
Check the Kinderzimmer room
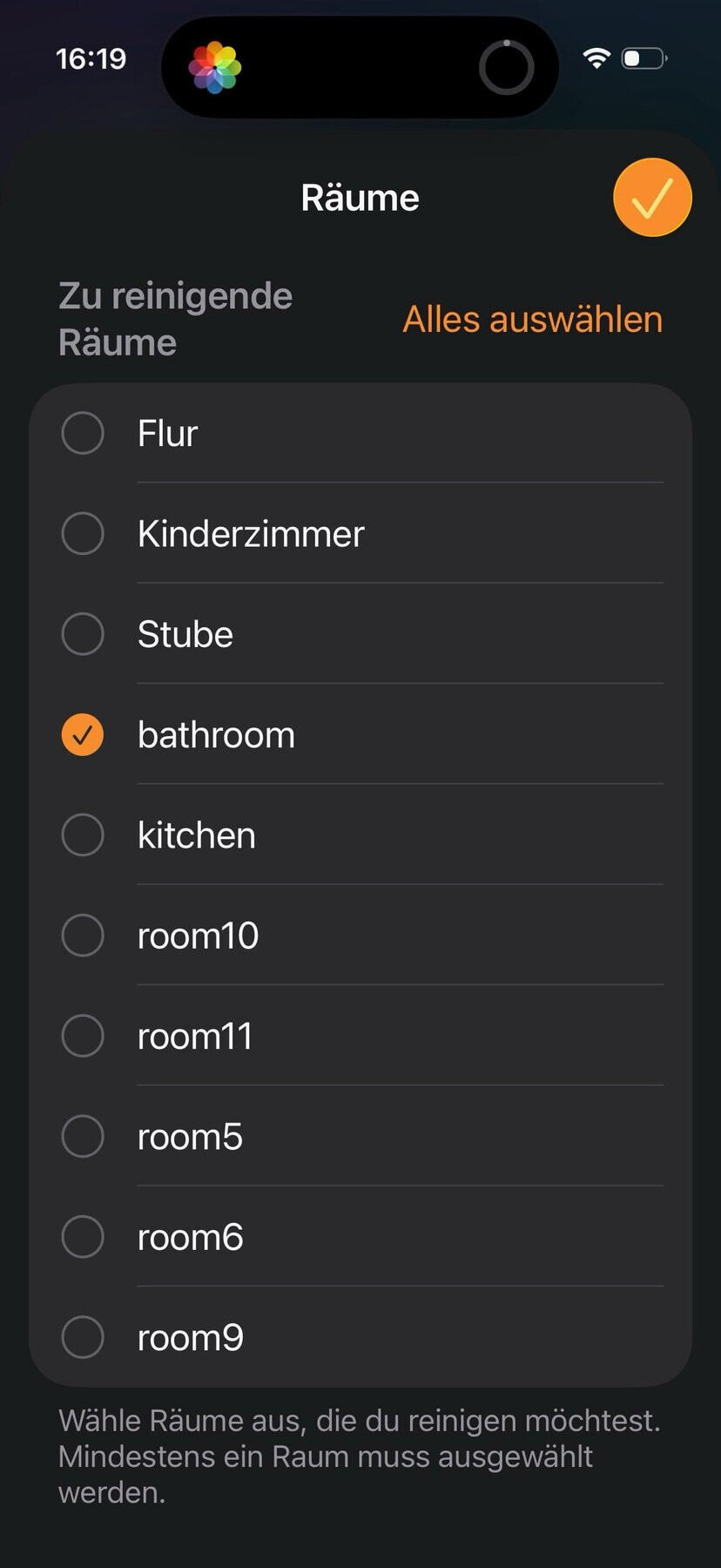pos(83,533)
